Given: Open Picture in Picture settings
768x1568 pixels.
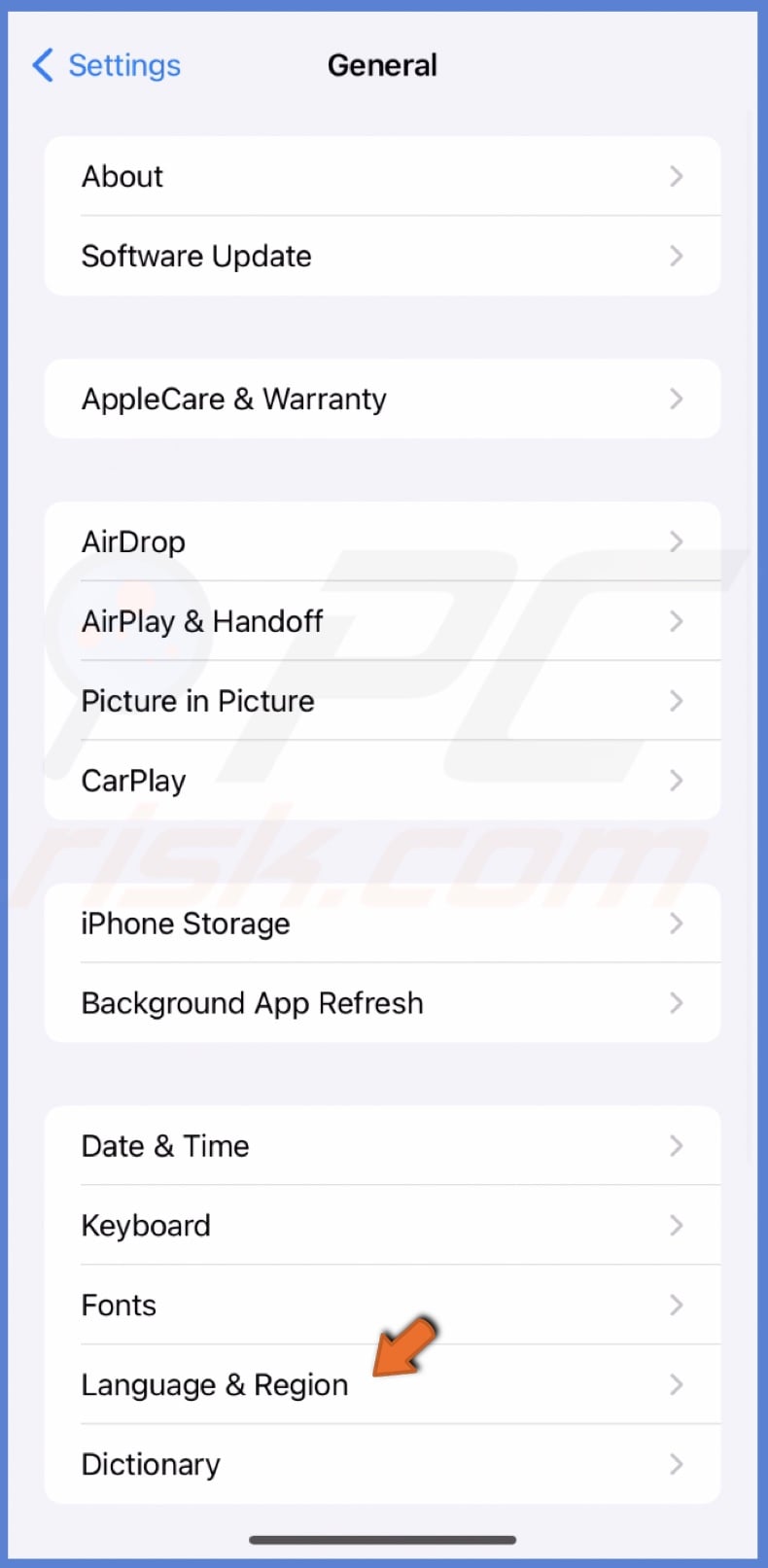Looking at the screenshot, I should pos(381,701).
